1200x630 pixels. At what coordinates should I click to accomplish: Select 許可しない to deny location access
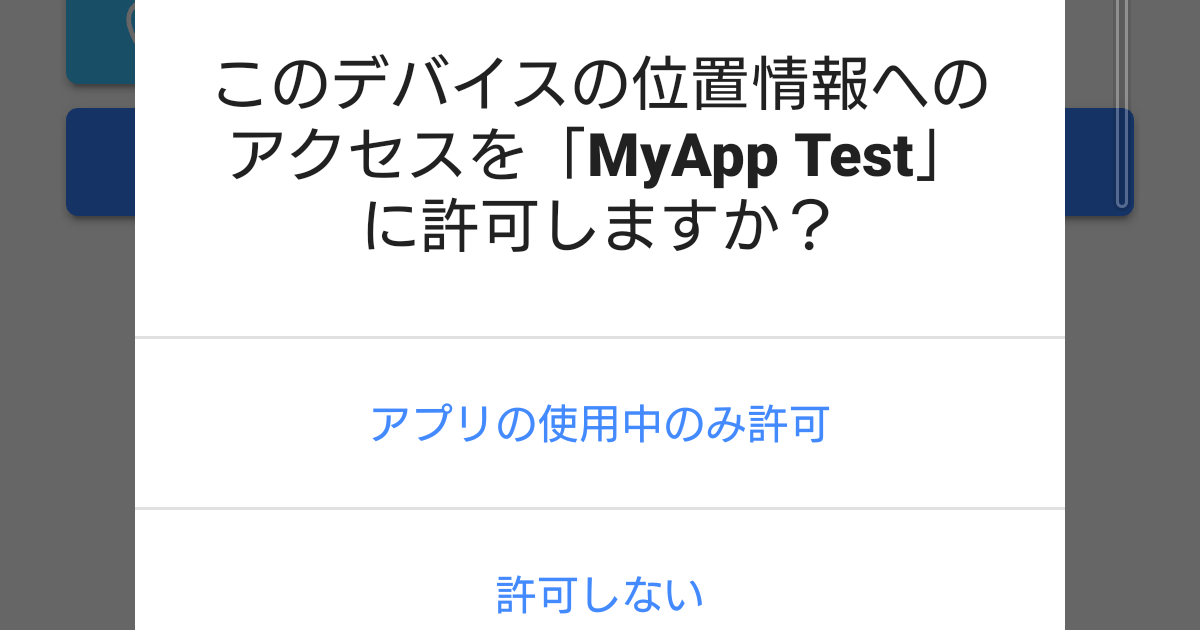(600, 594)
